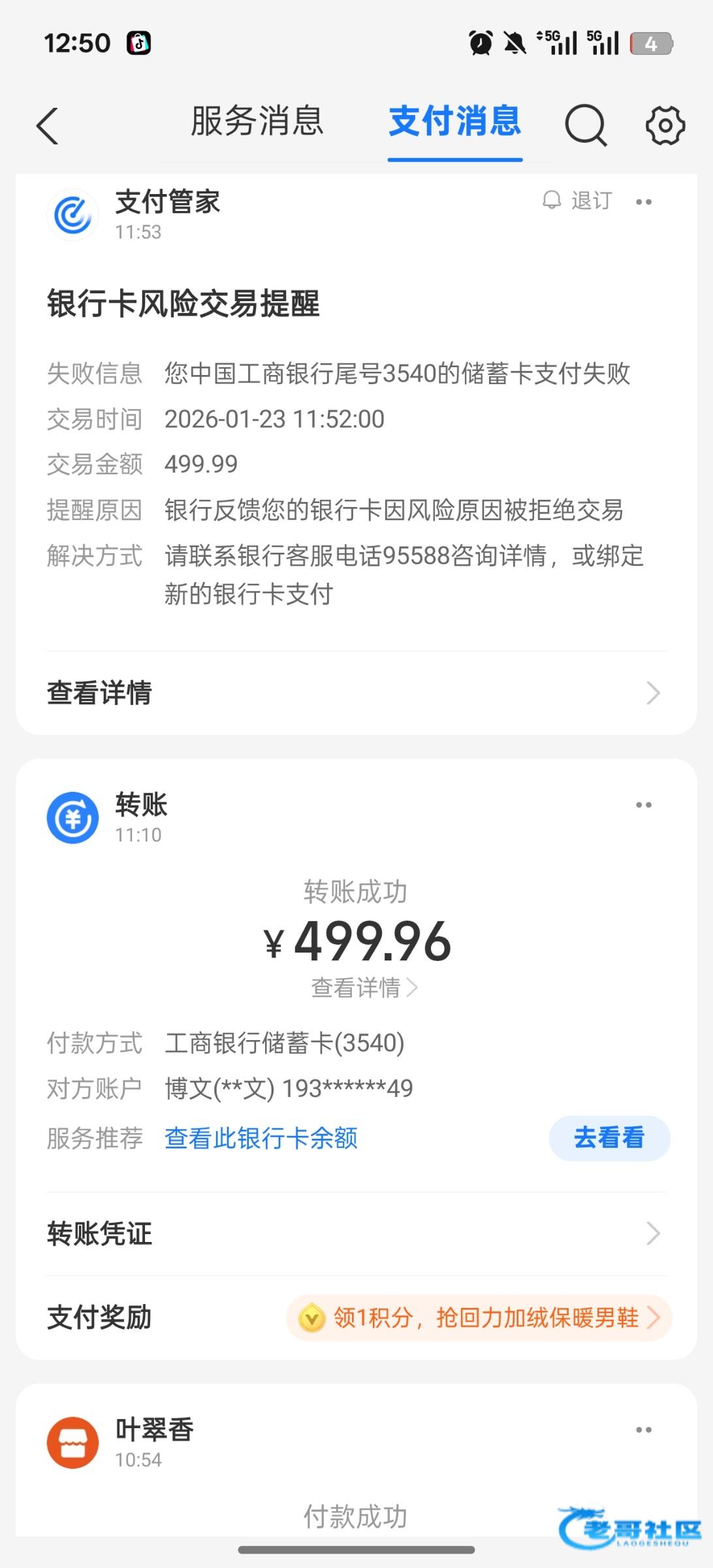View details under ¥499.96 transfer

click(364, 987)
